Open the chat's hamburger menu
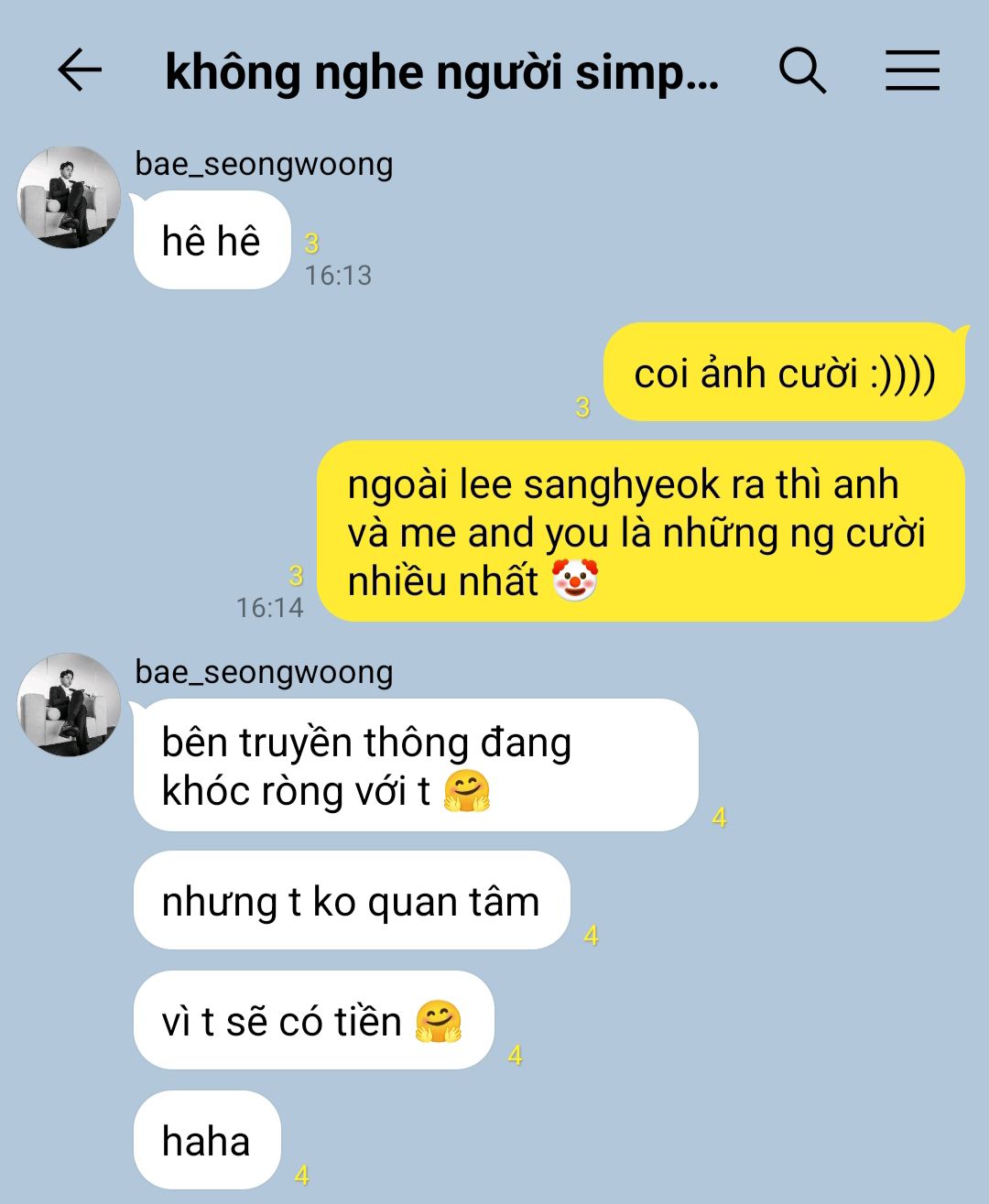Viewport: 989px width, 1204px height. [x=912, y=71]
